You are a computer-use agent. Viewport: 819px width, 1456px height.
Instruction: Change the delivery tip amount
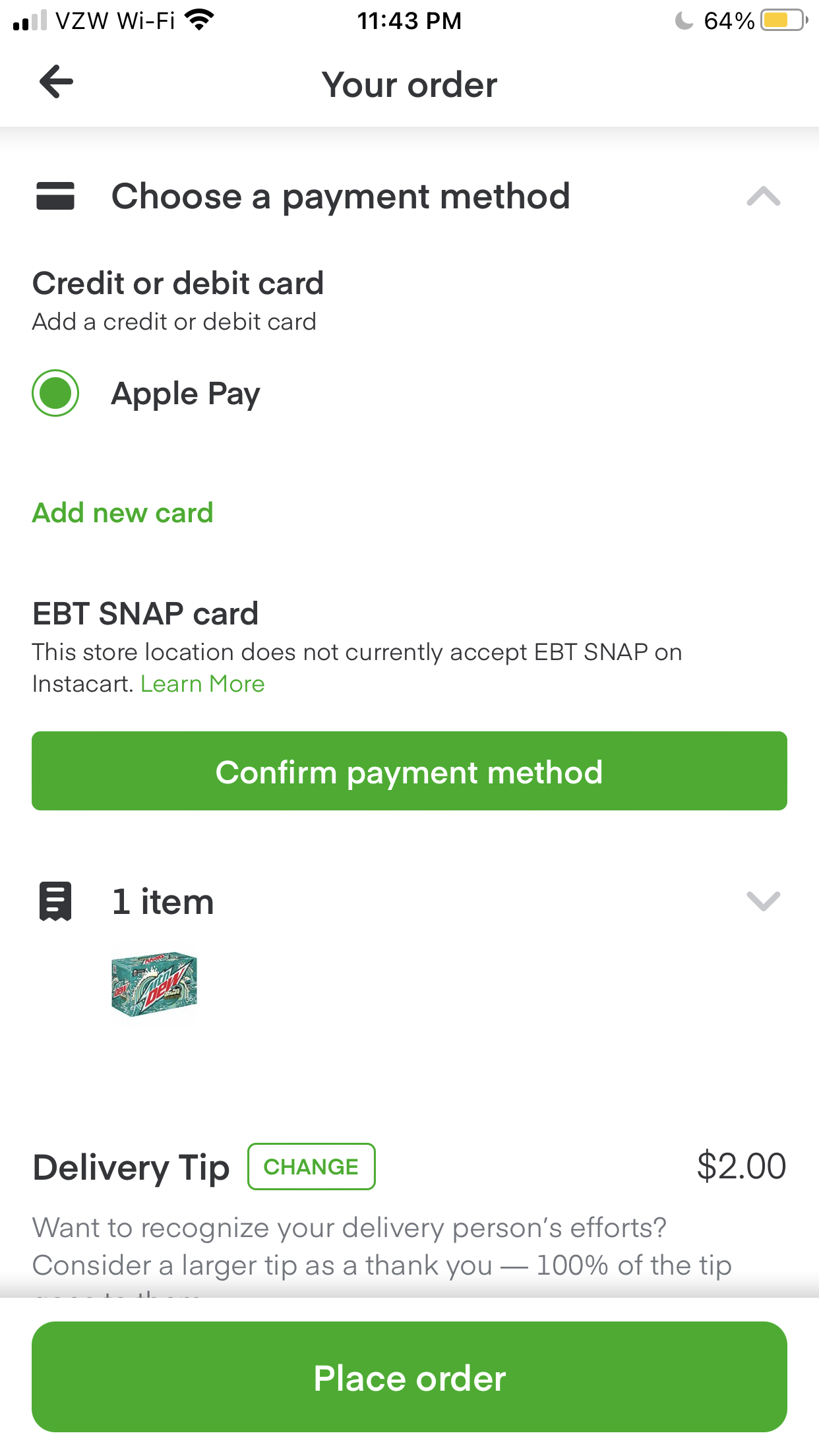pos(311,1167)
